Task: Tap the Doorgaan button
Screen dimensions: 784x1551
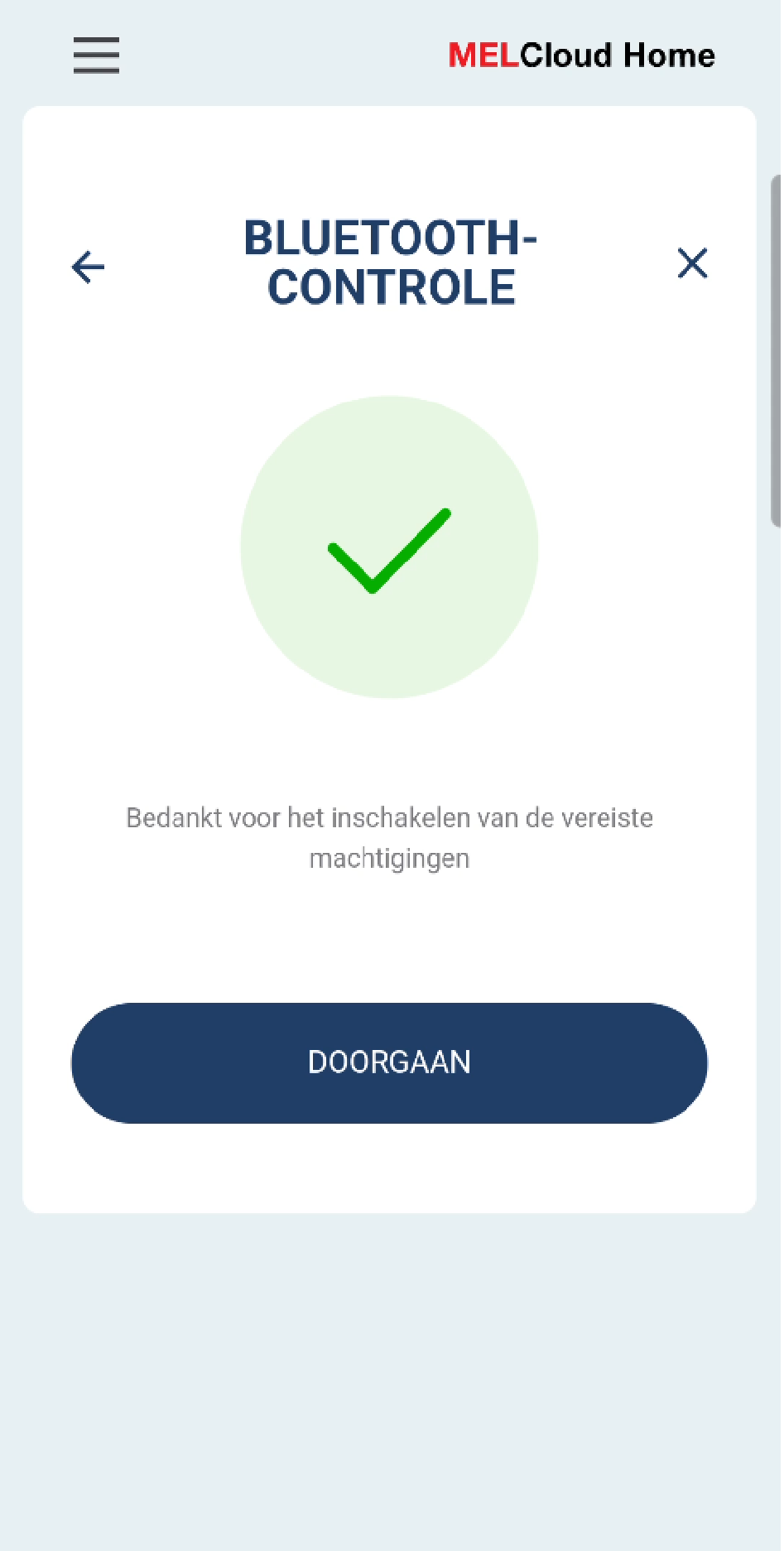Action: tap(389, 1062)
